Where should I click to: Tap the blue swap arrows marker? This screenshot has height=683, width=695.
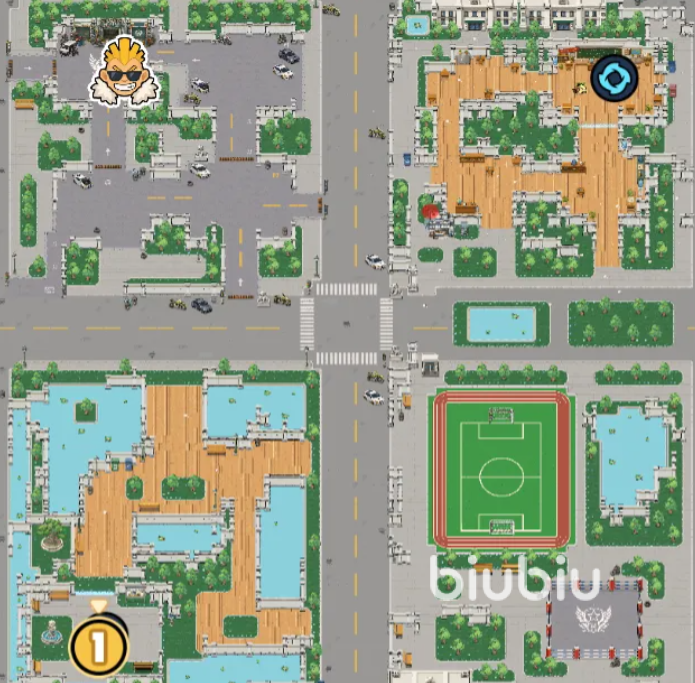coord(614,78)
